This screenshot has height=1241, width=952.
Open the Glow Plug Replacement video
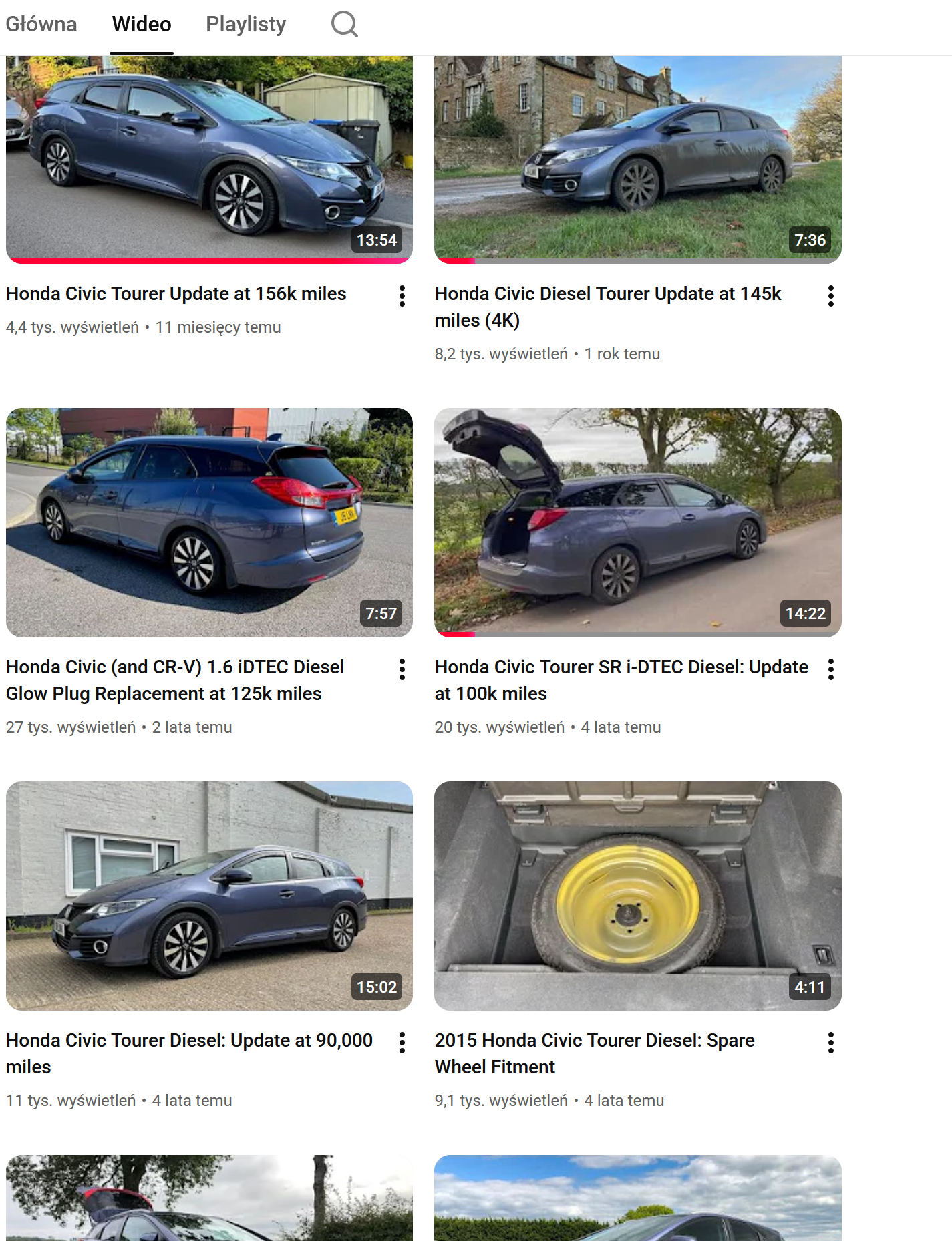[x=209, y=522]
